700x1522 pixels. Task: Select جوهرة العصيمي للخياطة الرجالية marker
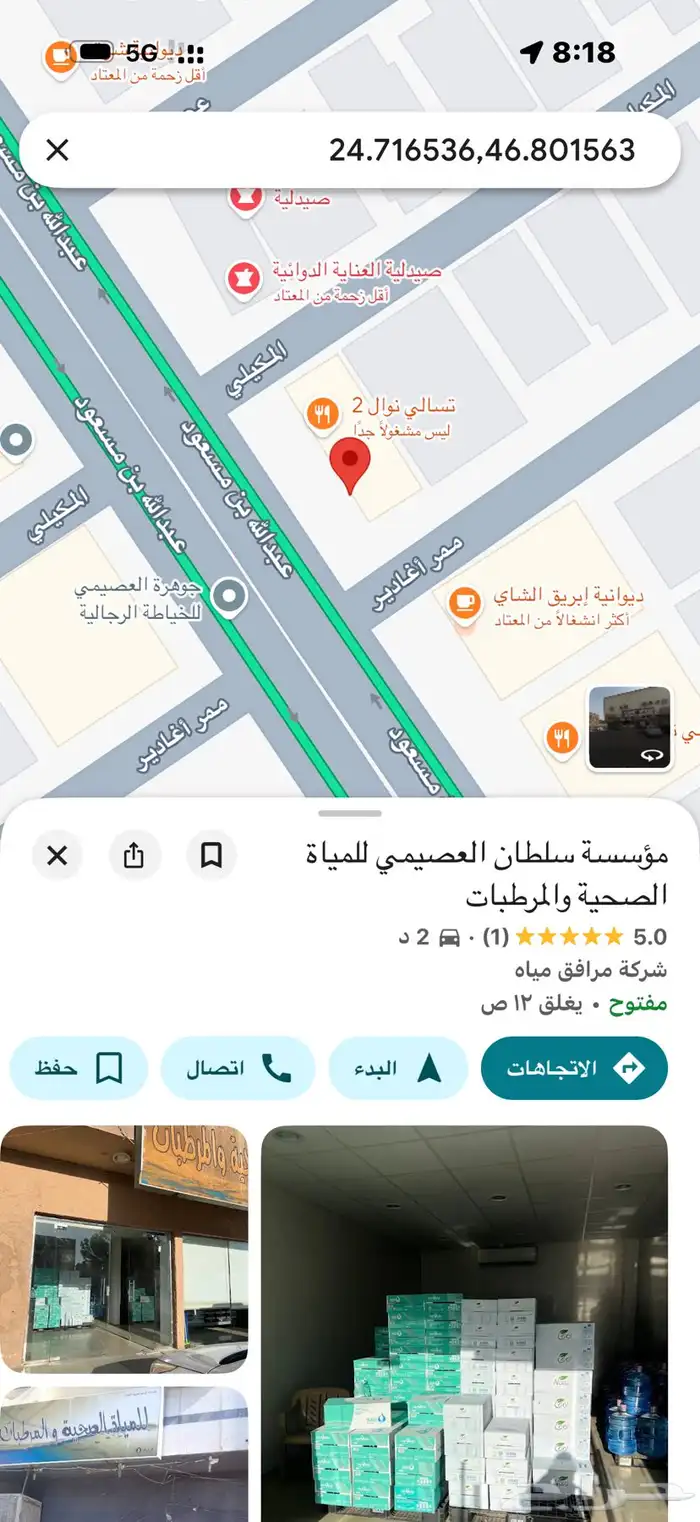[231, 597]
